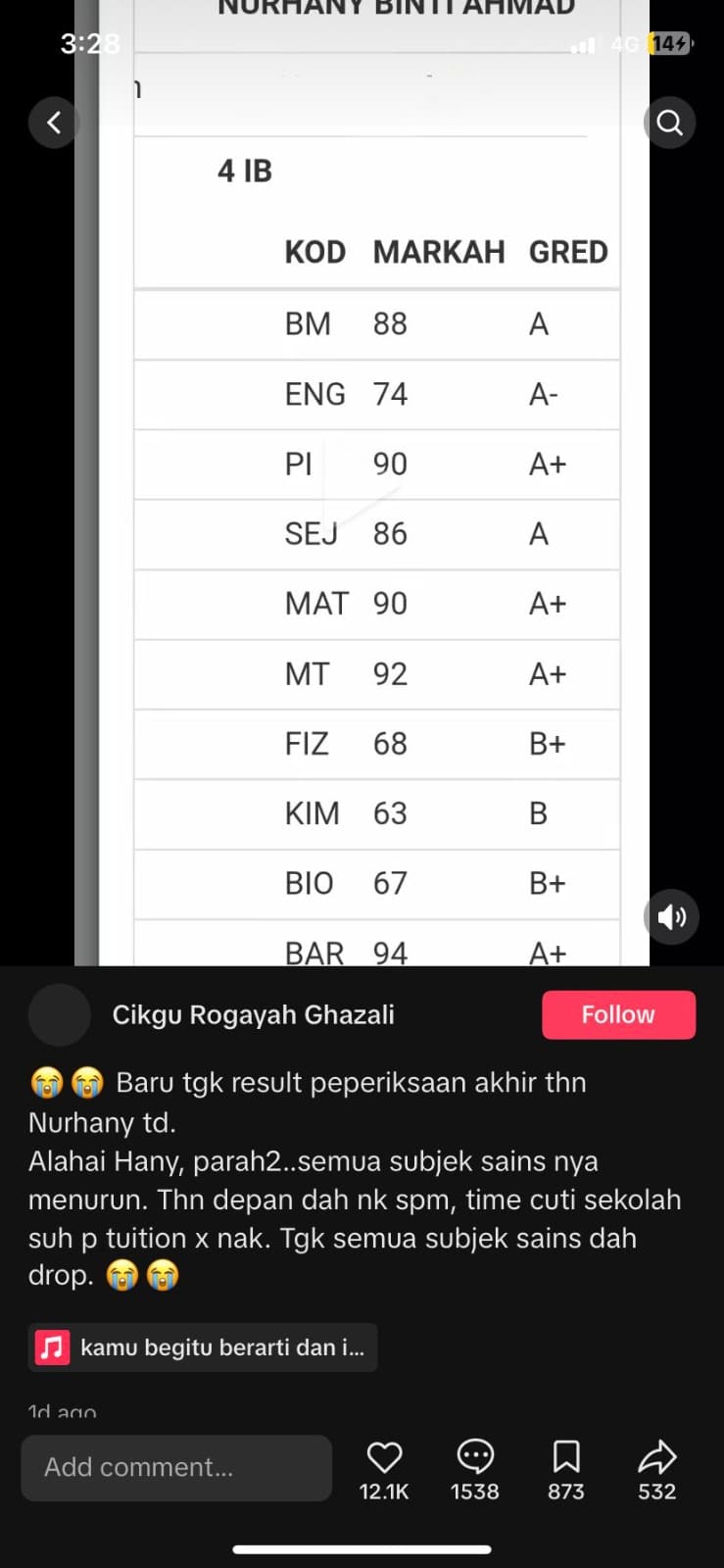Tap the music note icon on the sound label
Screen dimensions: 724x1568
(x=51, y=1347)
